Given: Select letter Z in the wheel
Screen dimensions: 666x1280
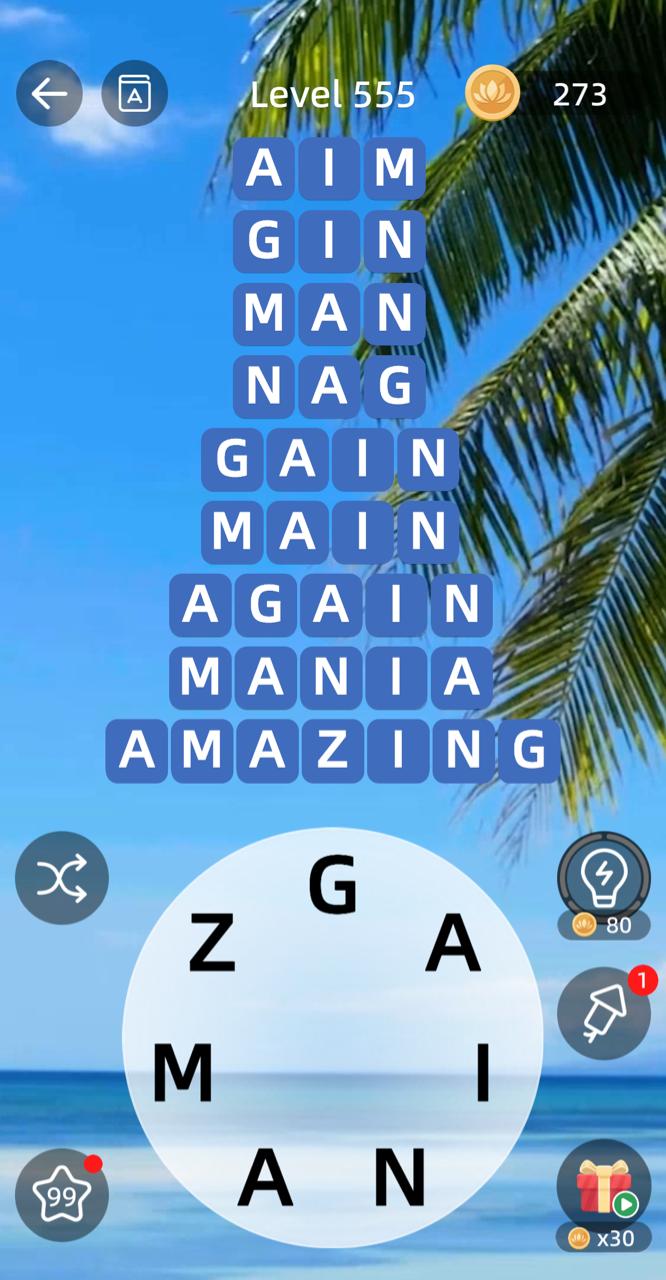Looking at the screenshot, I should coord(212,945).
